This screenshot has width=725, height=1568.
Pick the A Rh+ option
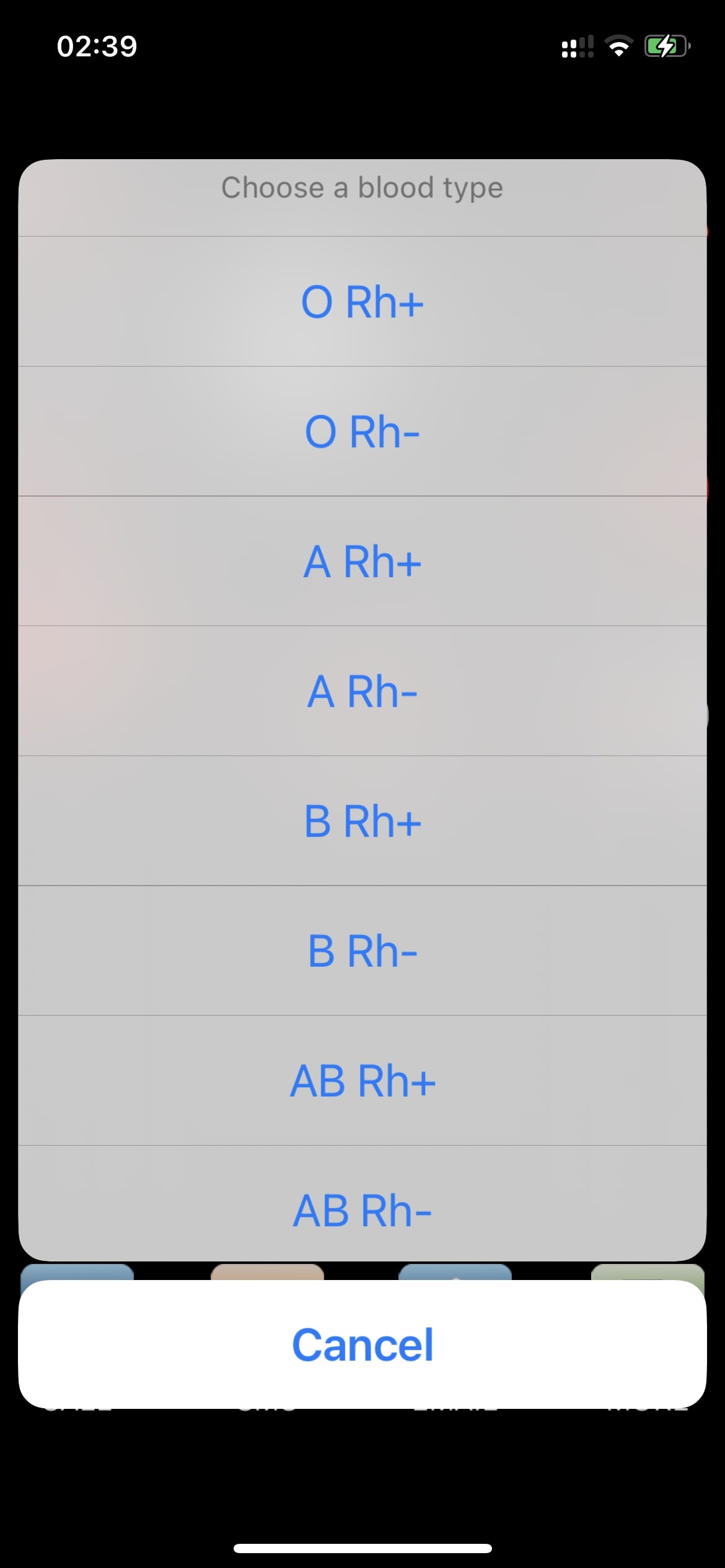(x=362, y=562)
